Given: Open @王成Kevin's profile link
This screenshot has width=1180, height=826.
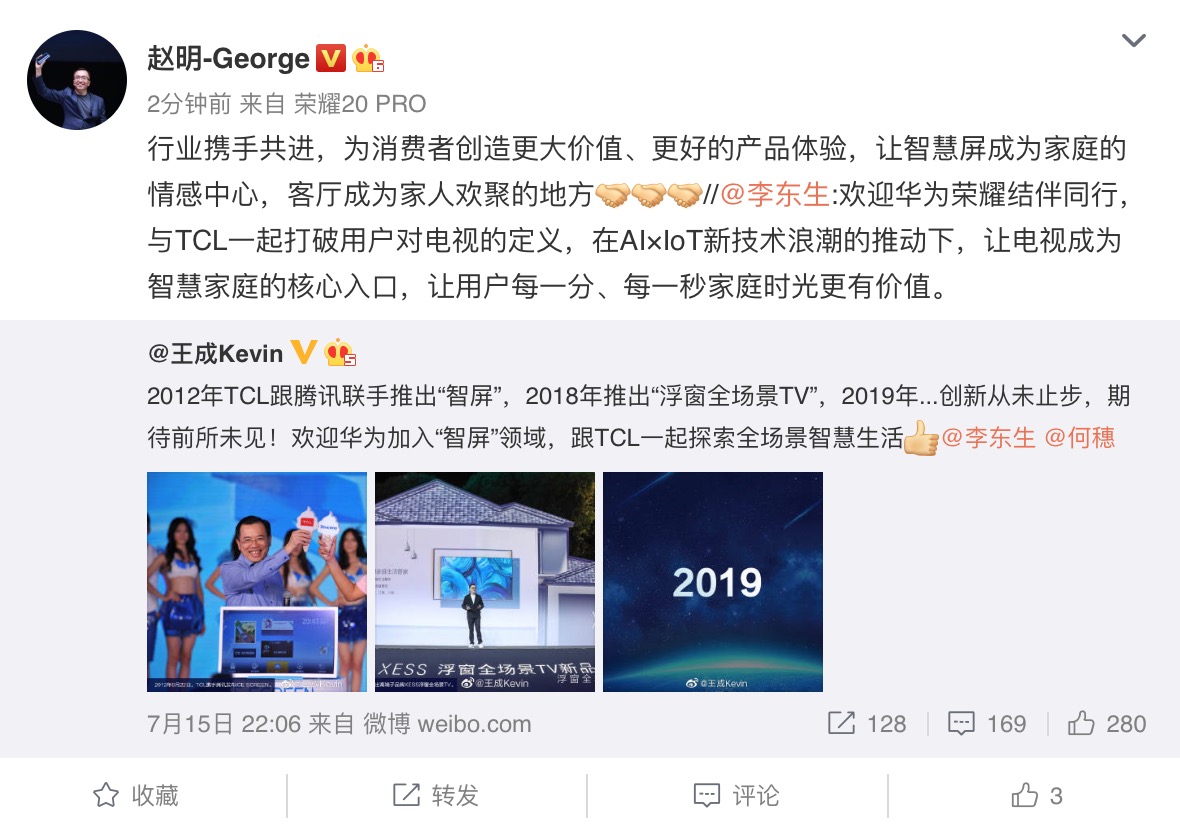Looking at the screenshot, I should [x=215, y=353].
